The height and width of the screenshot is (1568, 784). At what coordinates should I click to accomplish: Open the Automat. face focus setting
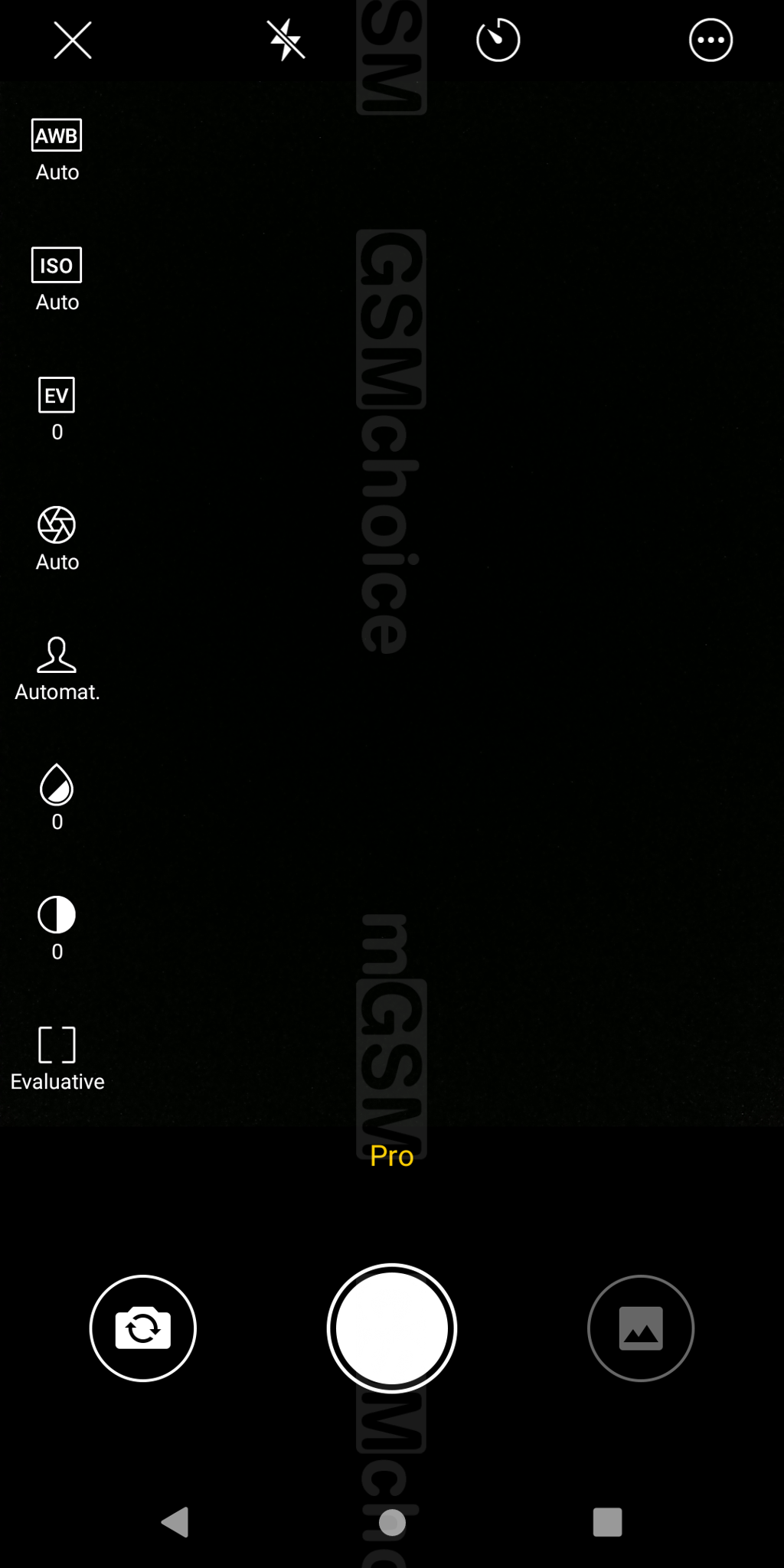[x=57, y=668]
